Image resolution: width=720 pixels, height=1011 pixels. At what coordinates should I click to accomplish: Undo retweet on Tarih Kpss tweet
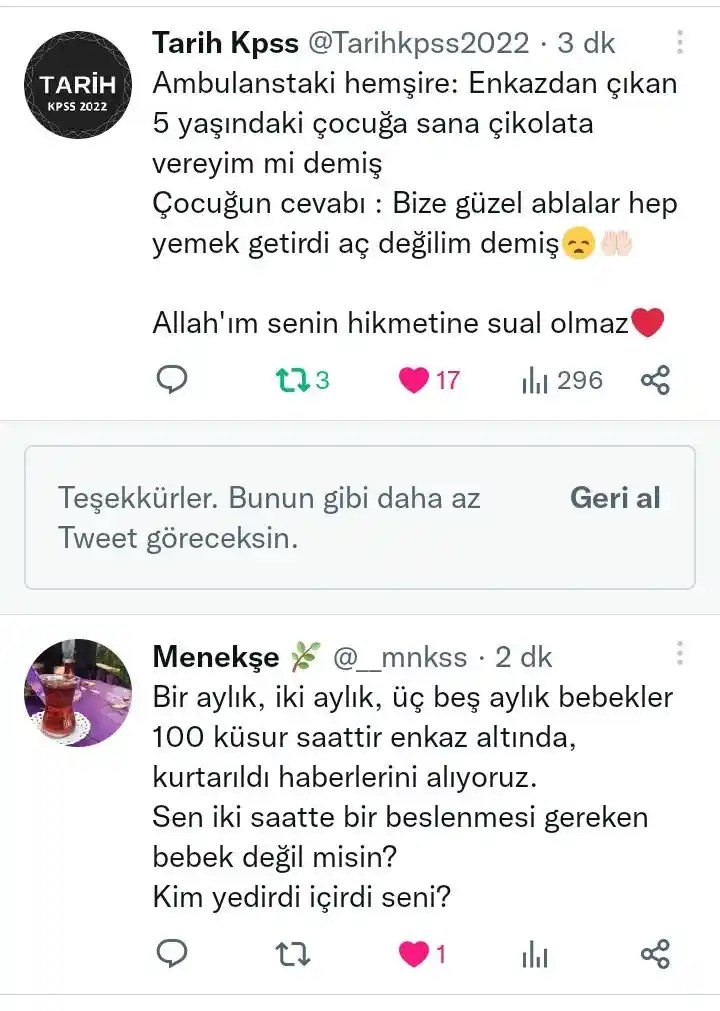292,380
